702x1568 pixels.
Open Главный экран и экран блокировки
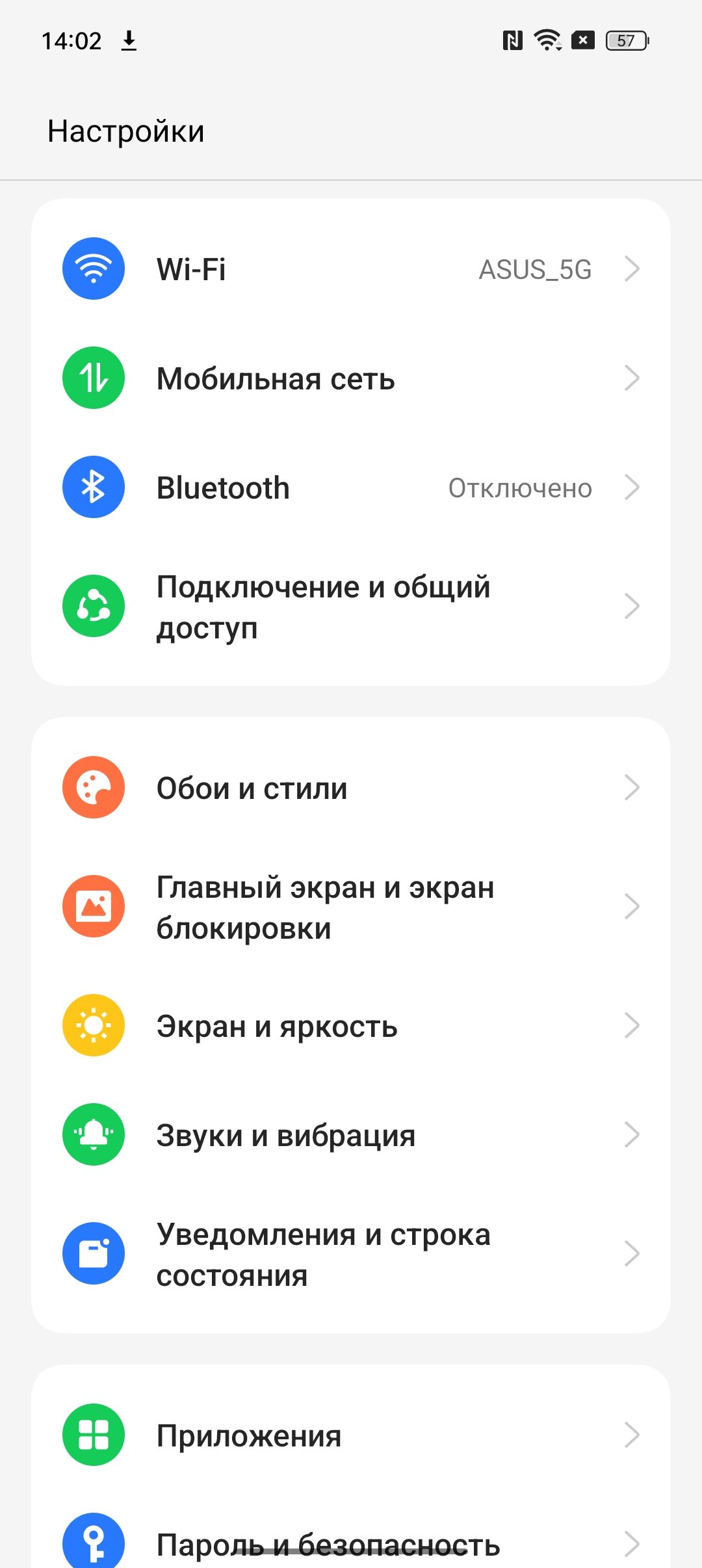tap(351, 907)
